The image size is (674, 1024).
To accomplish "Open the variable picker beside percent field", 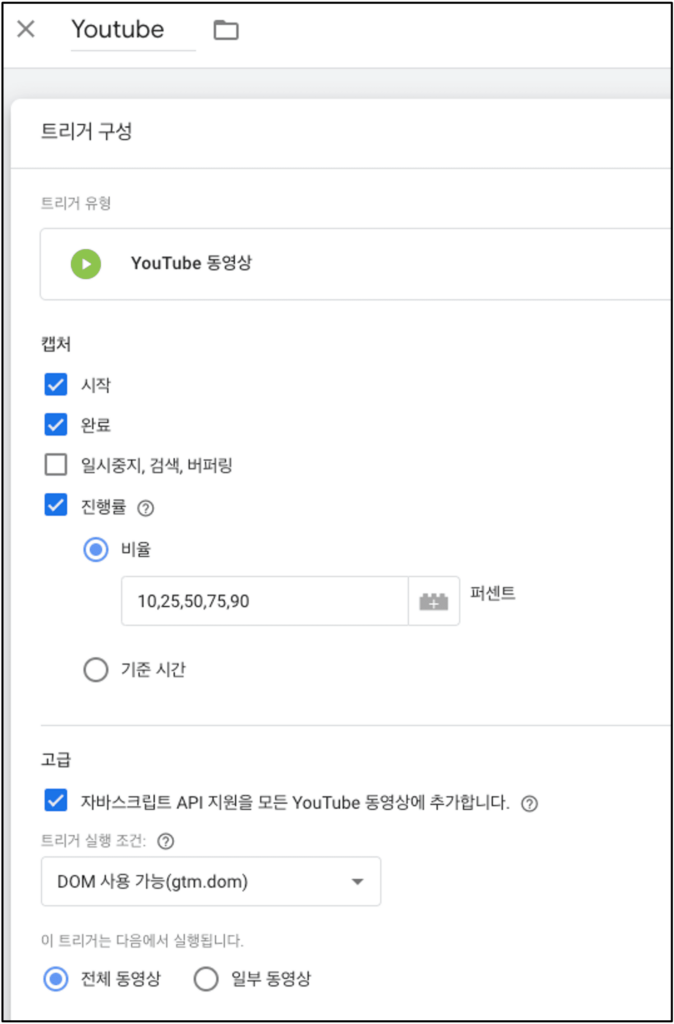I will (433, 601).
